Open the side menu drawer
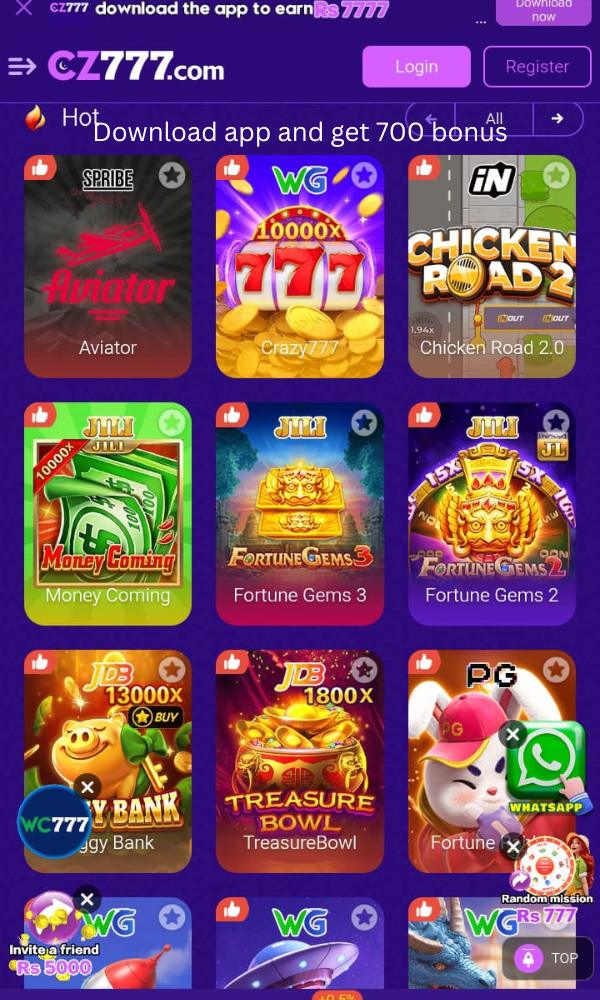 pyautogui.click(x=21, y=67)
